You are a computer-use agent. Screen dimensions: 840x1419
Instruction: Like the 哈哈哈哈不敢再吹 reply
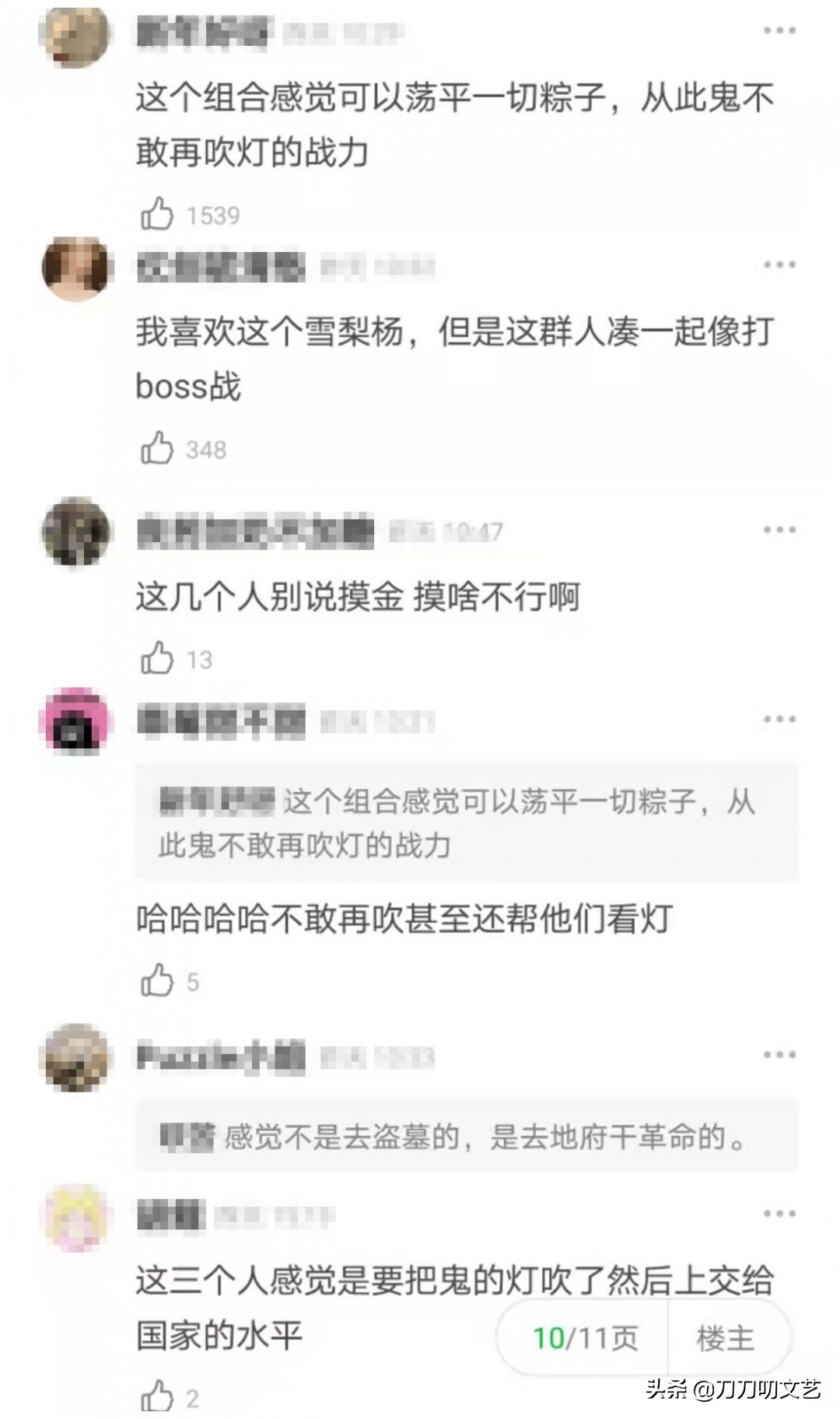[x=158, y=981]
